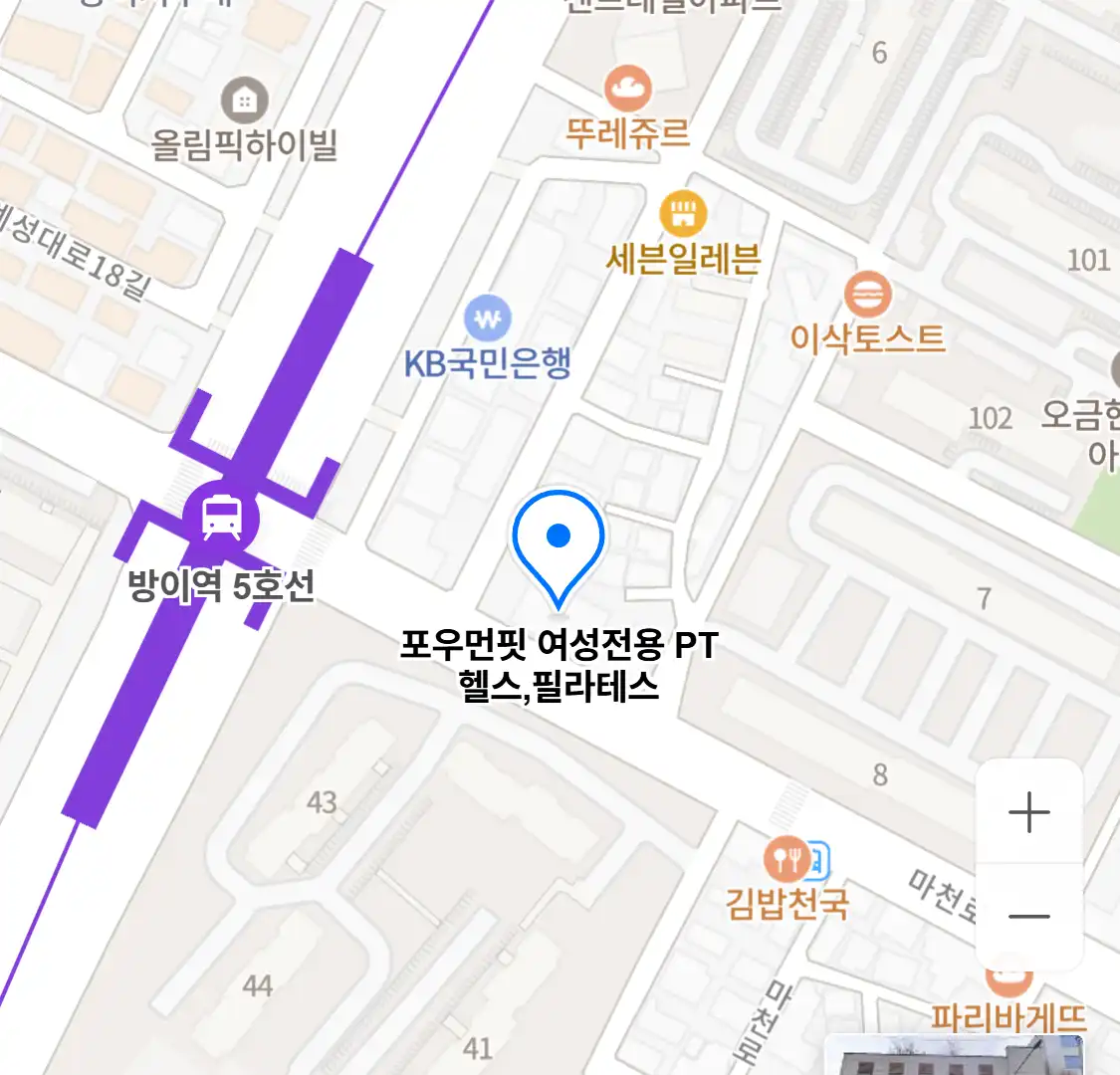The height and width of the screenshot is (1075, 1120).
Task: Zoom in on the map
Action: pos(1028,813)
